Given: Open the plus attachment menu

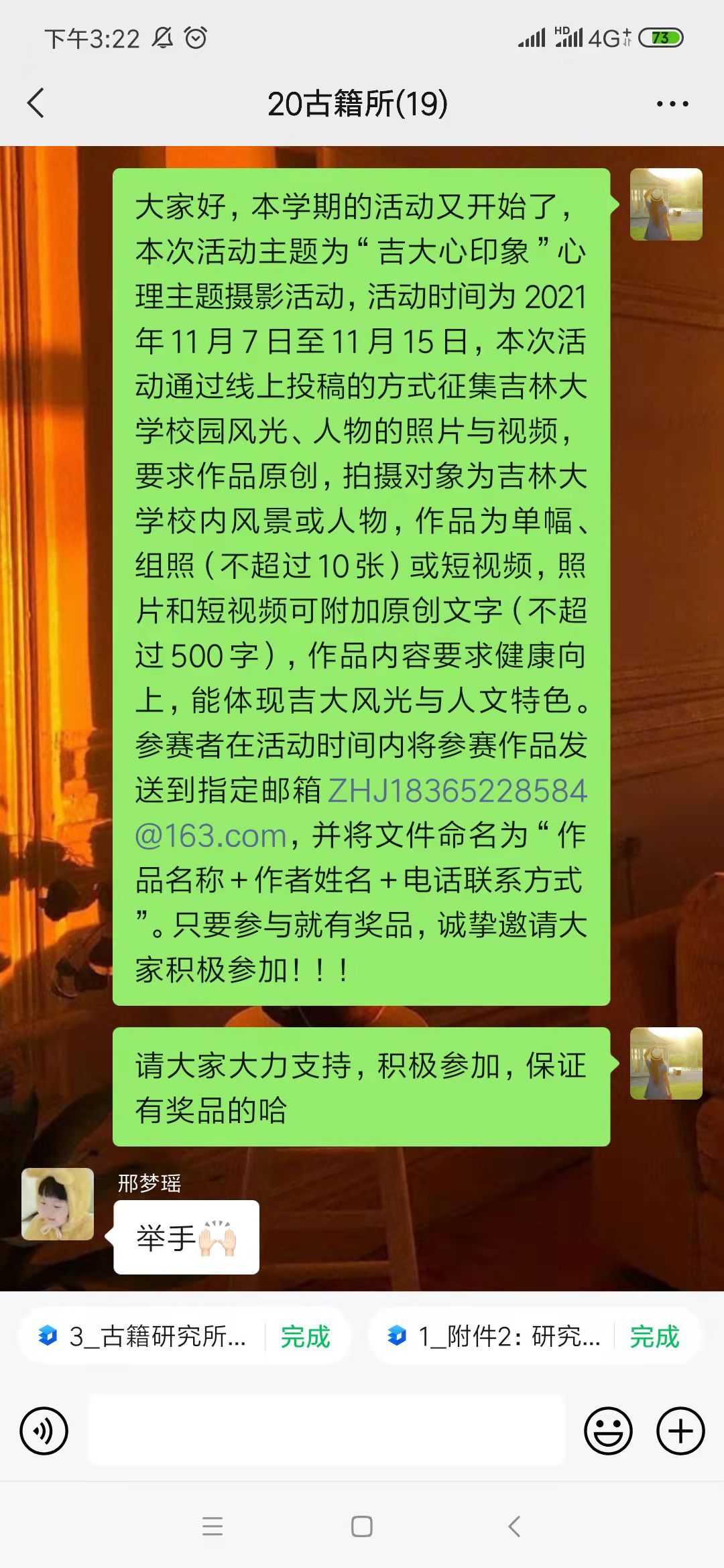Looking at the screenshot, I should [680, 1431].
